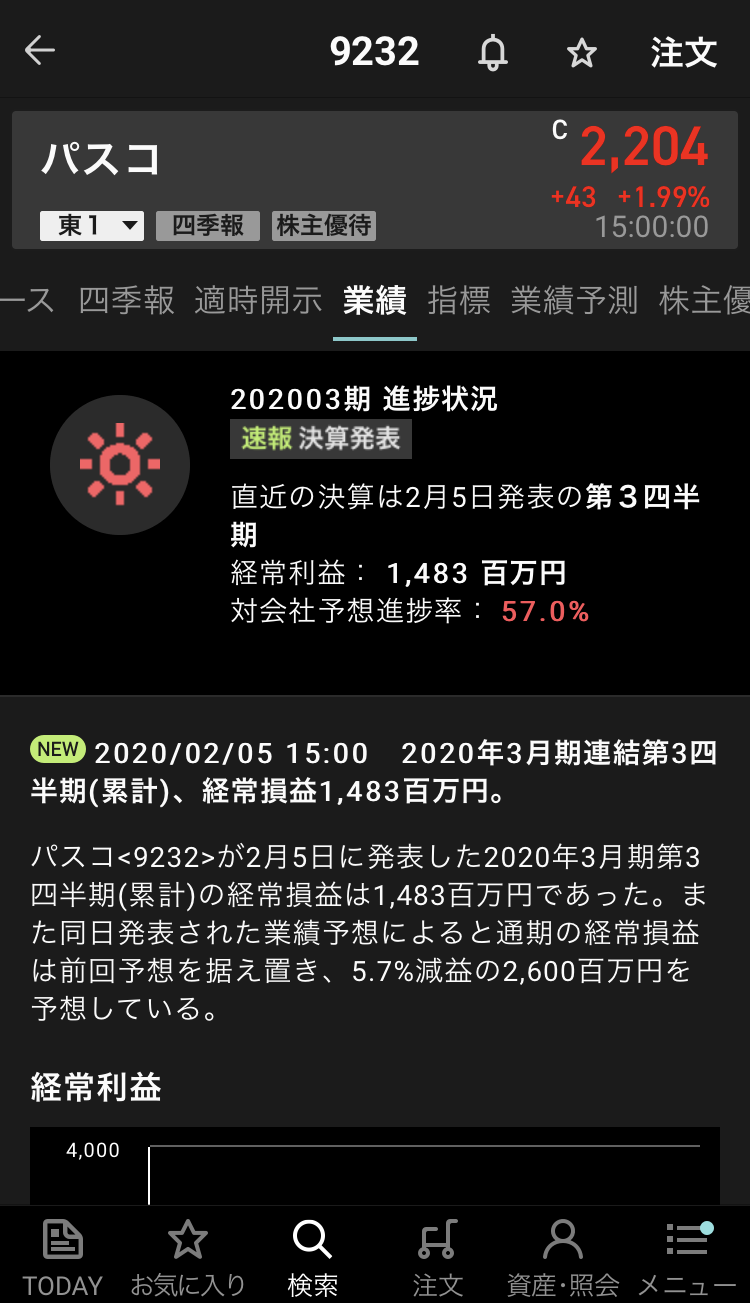
Task: Switch to the 適時開示 tab
Action: coord(258,300)
